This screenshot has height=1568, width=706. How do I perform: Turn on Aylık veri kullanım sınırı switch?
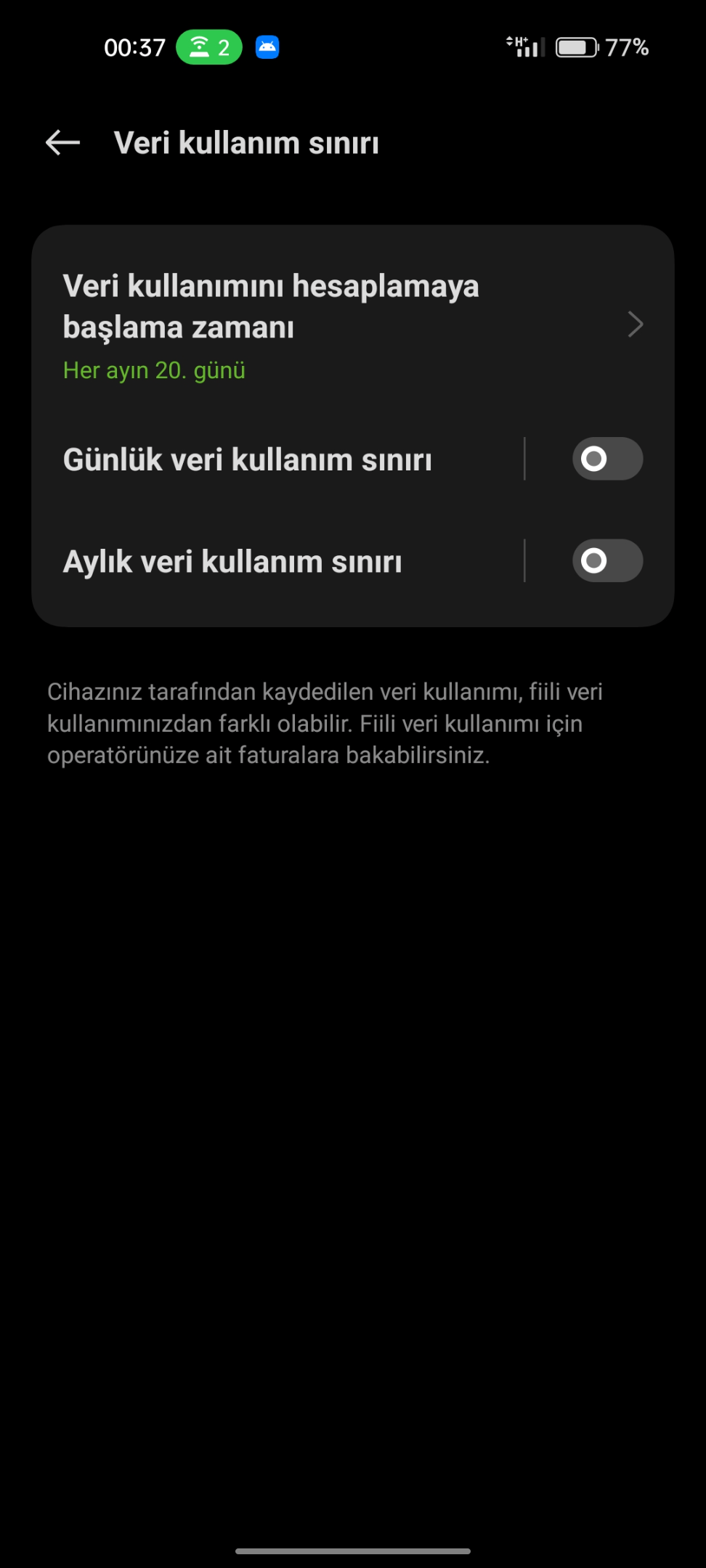[x=607, y=560]
